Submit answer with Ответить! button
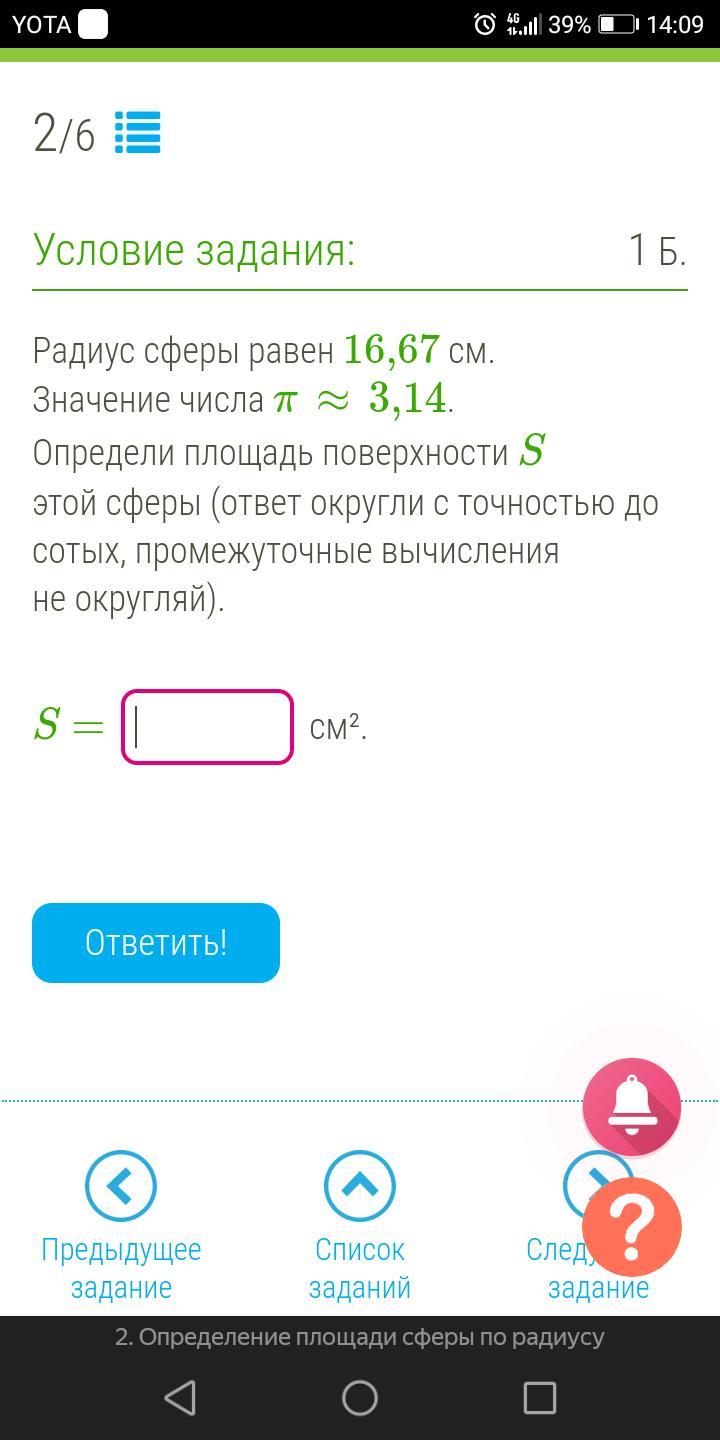The image size is (720, 1440). [156, 942]
